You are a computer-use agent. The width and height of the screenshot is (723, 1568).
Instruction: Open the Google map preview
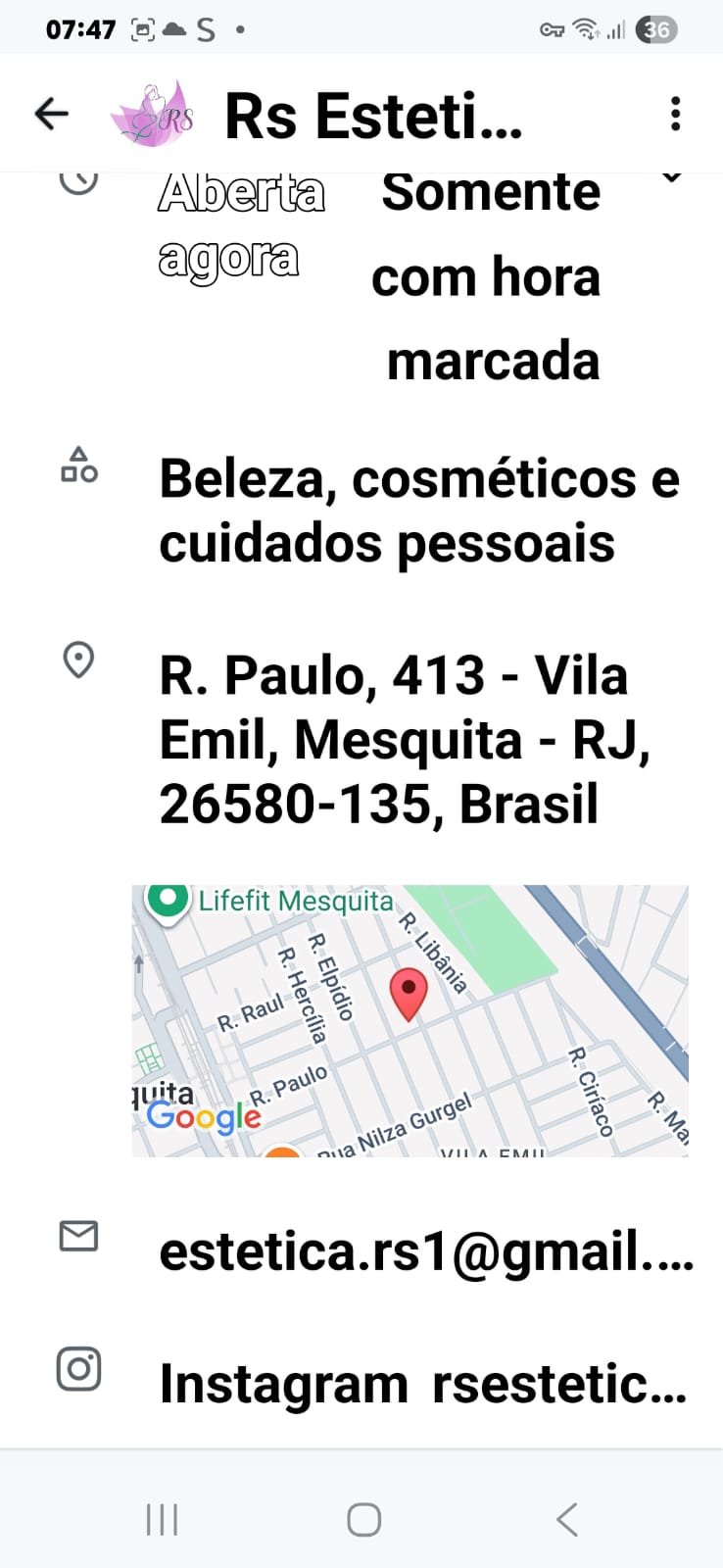click(x=410, y=1020)
